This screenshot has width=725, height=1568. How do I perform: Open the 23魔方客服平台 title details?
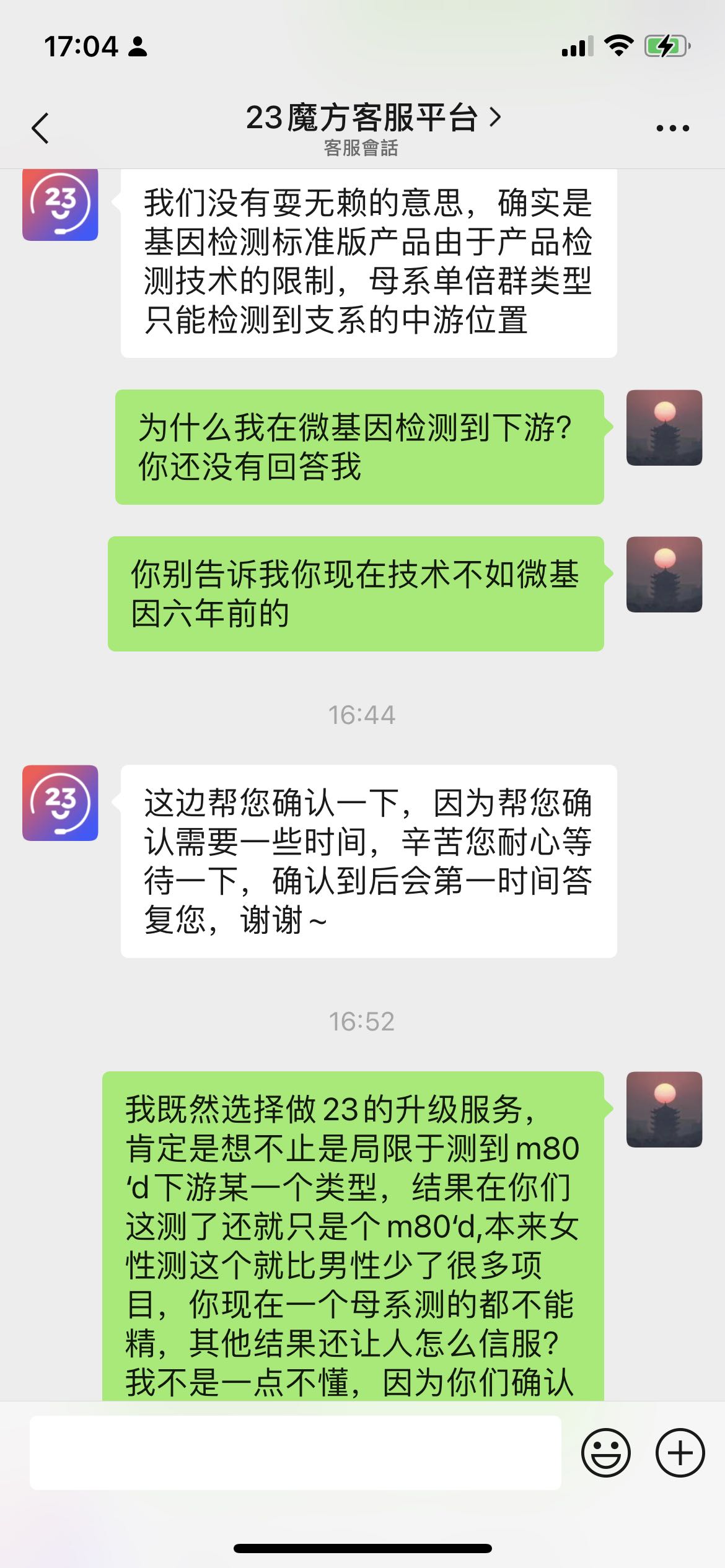tap(372, 118)
